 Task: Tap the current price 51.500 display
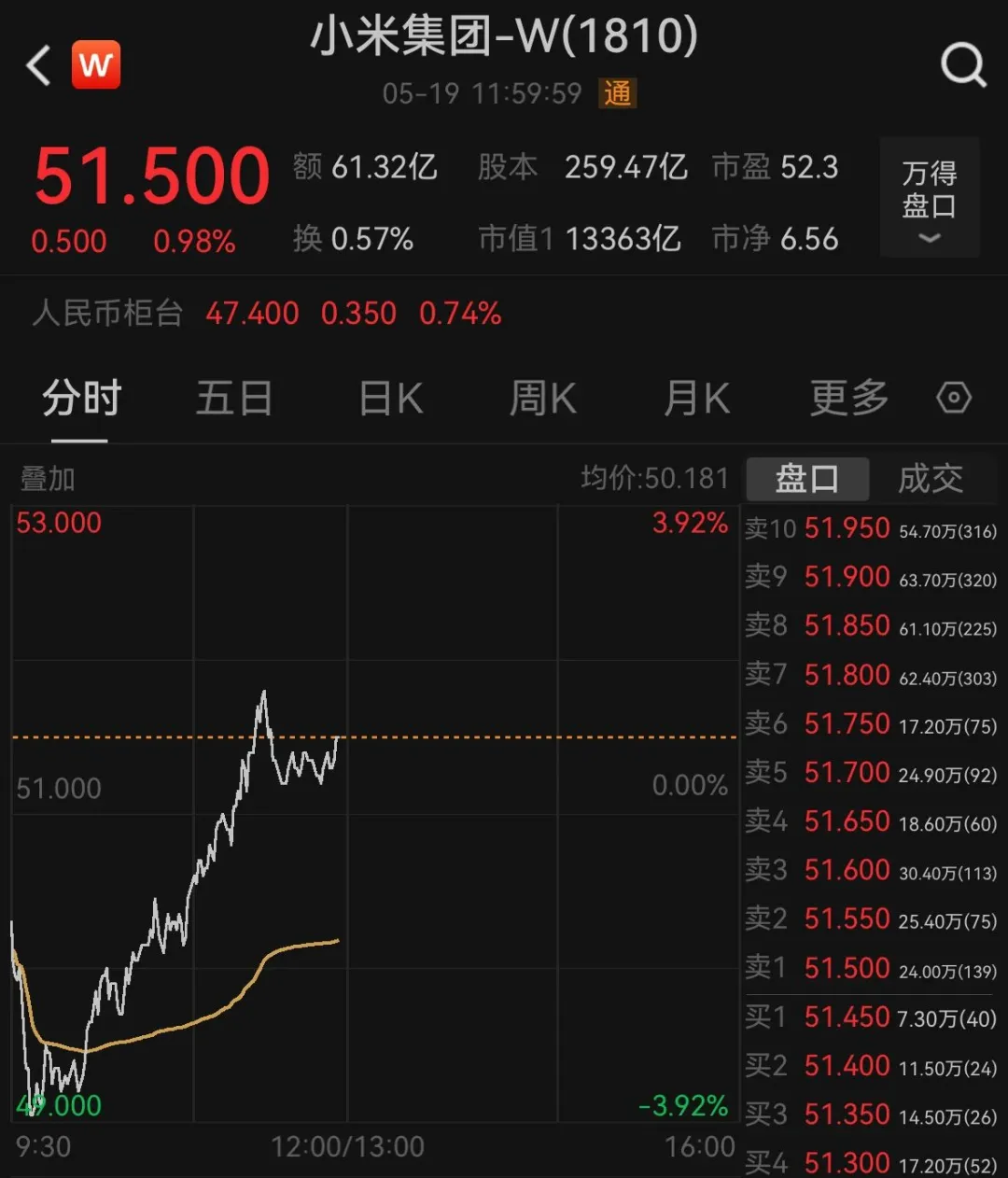151,175
